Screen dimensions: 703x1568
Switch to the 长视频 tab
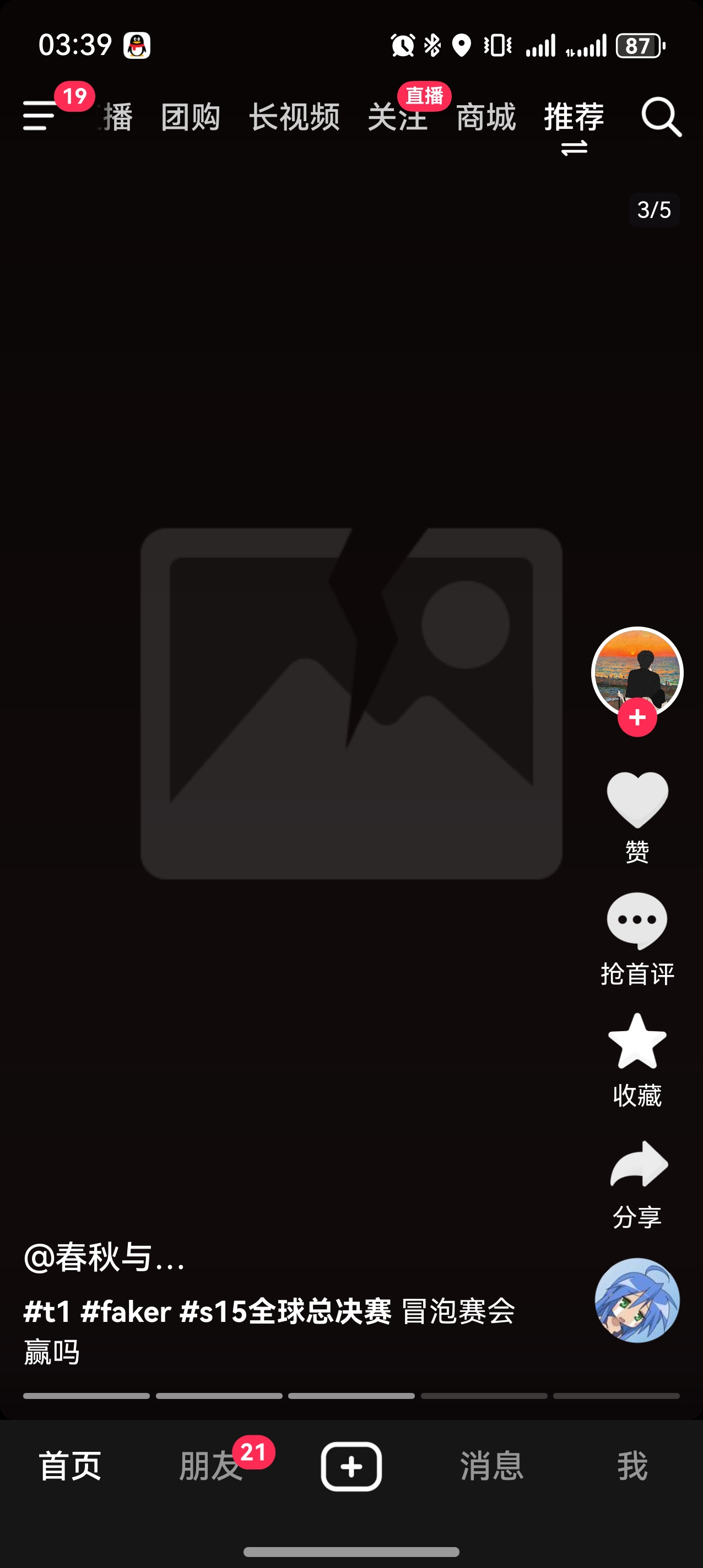(x=294, y=117)
